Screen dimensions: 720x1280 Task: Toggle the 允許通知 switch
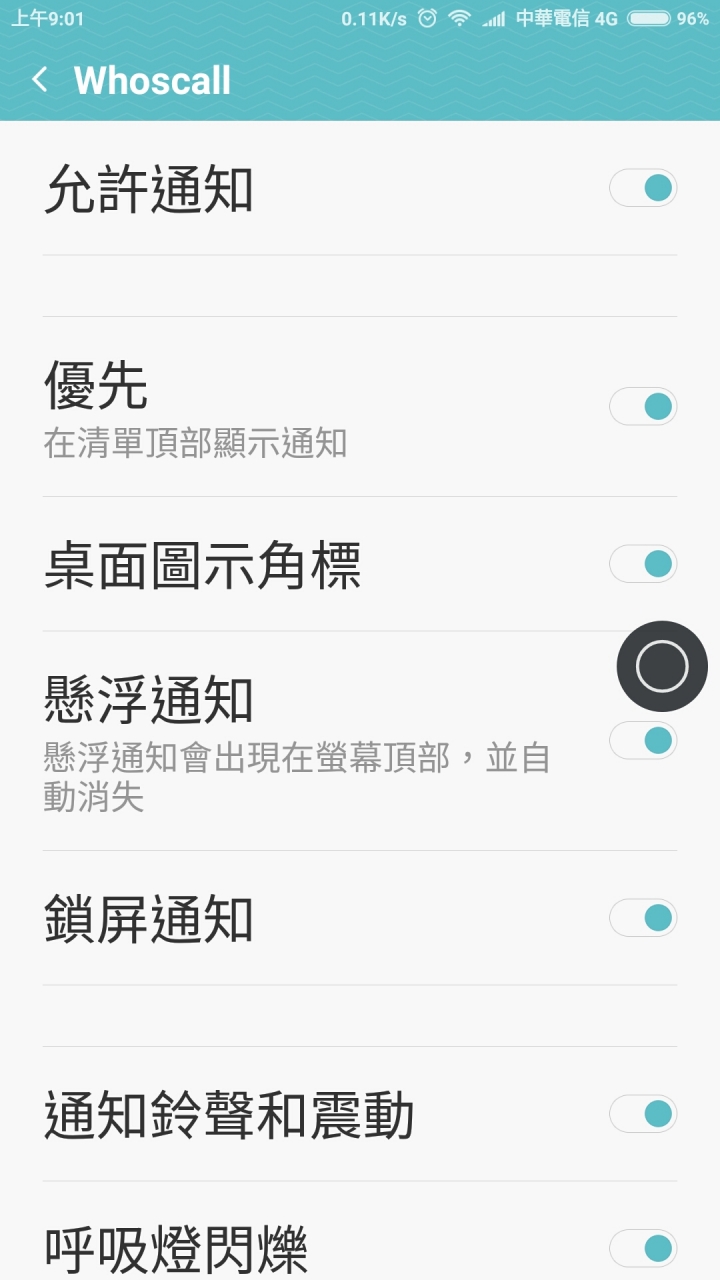click(x=643, y=188)
